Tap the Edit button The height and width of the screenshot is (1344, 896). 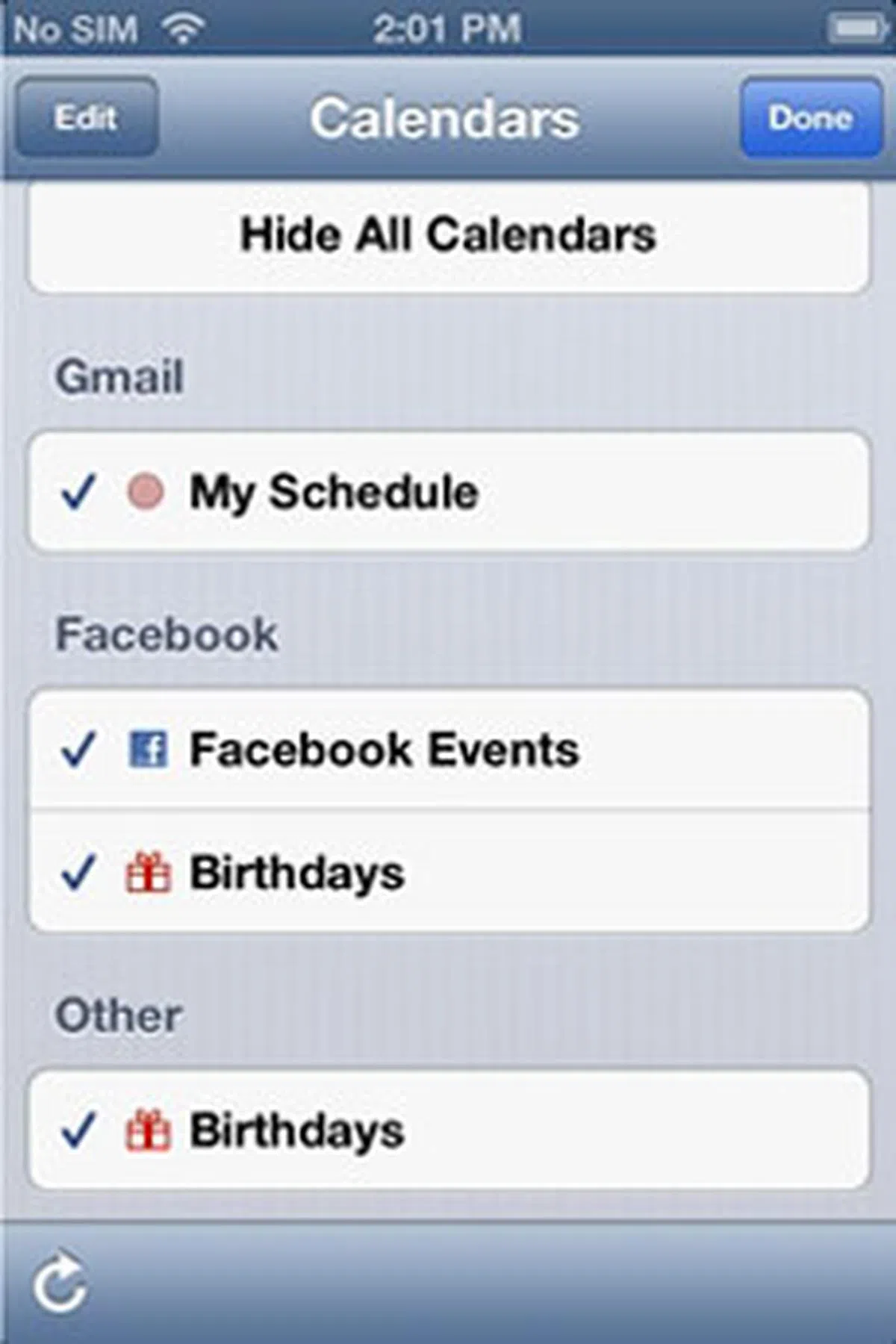pyautogui.click(x=87, y=118)
